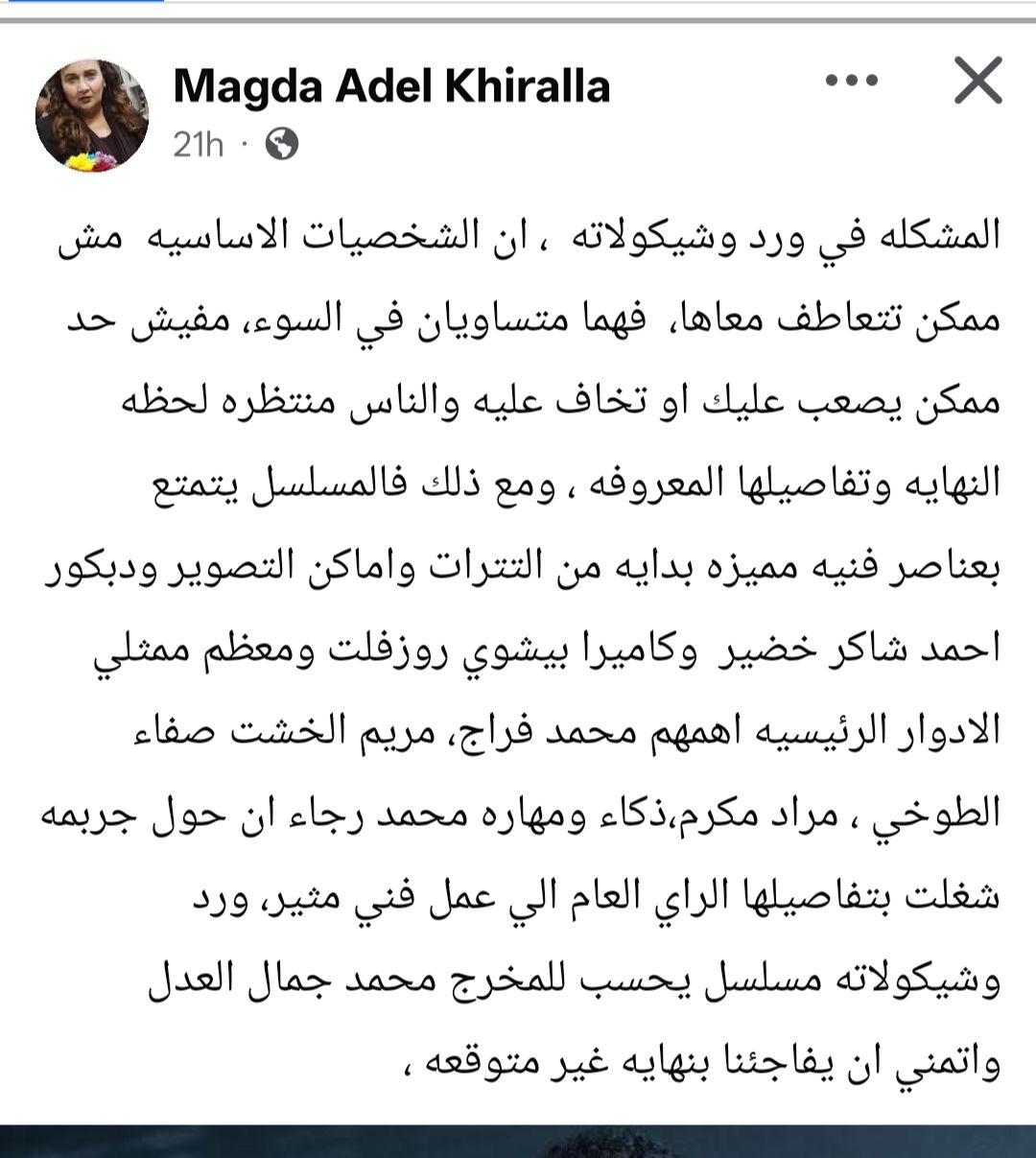Dismiss the post with the X button

[x=977, y=82]
